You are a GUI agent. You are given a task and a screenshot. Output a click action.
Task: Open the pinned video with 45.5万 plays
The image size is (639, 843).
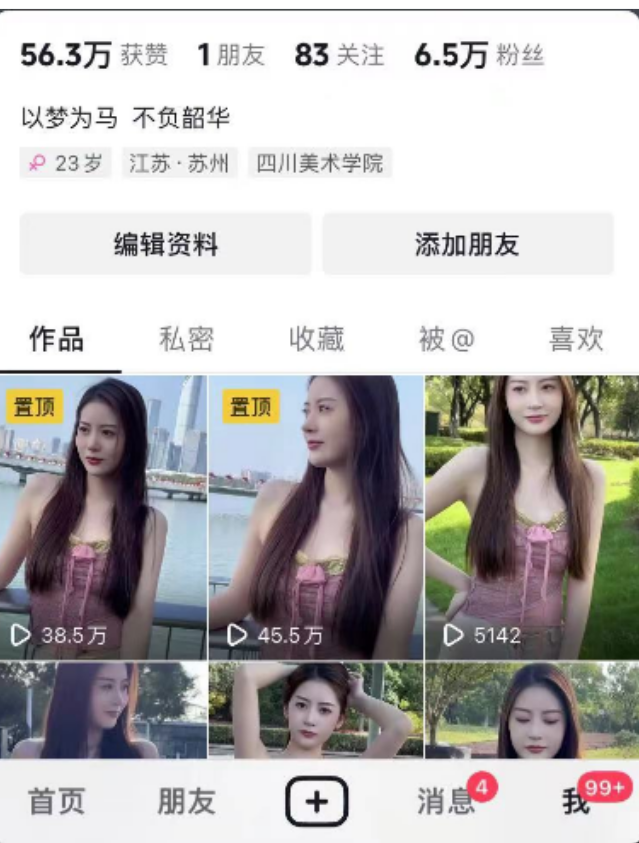click(x=315, y=515)
